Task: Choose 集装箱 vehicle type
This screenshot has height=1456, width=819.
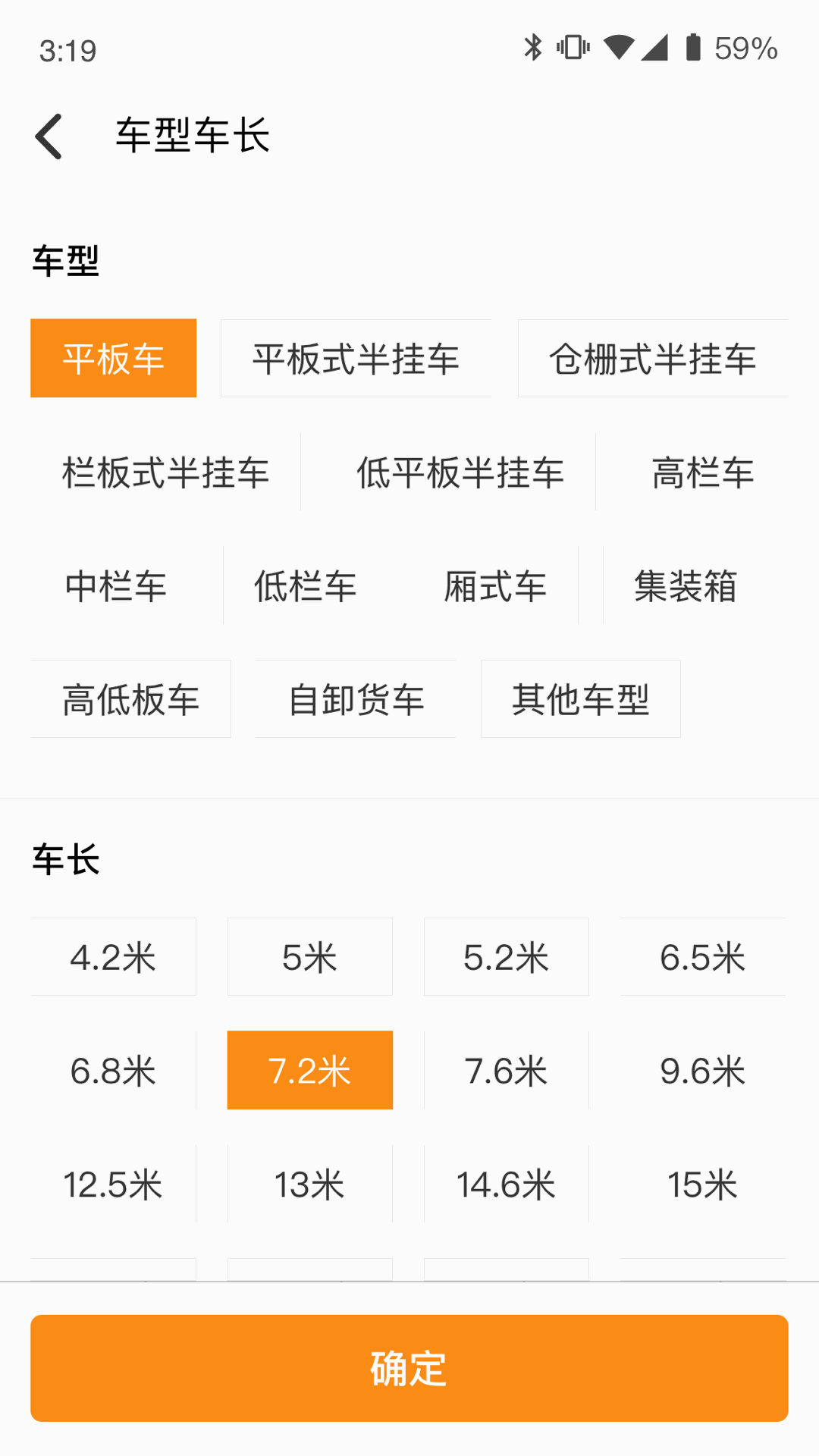Action: click(686, 585)
